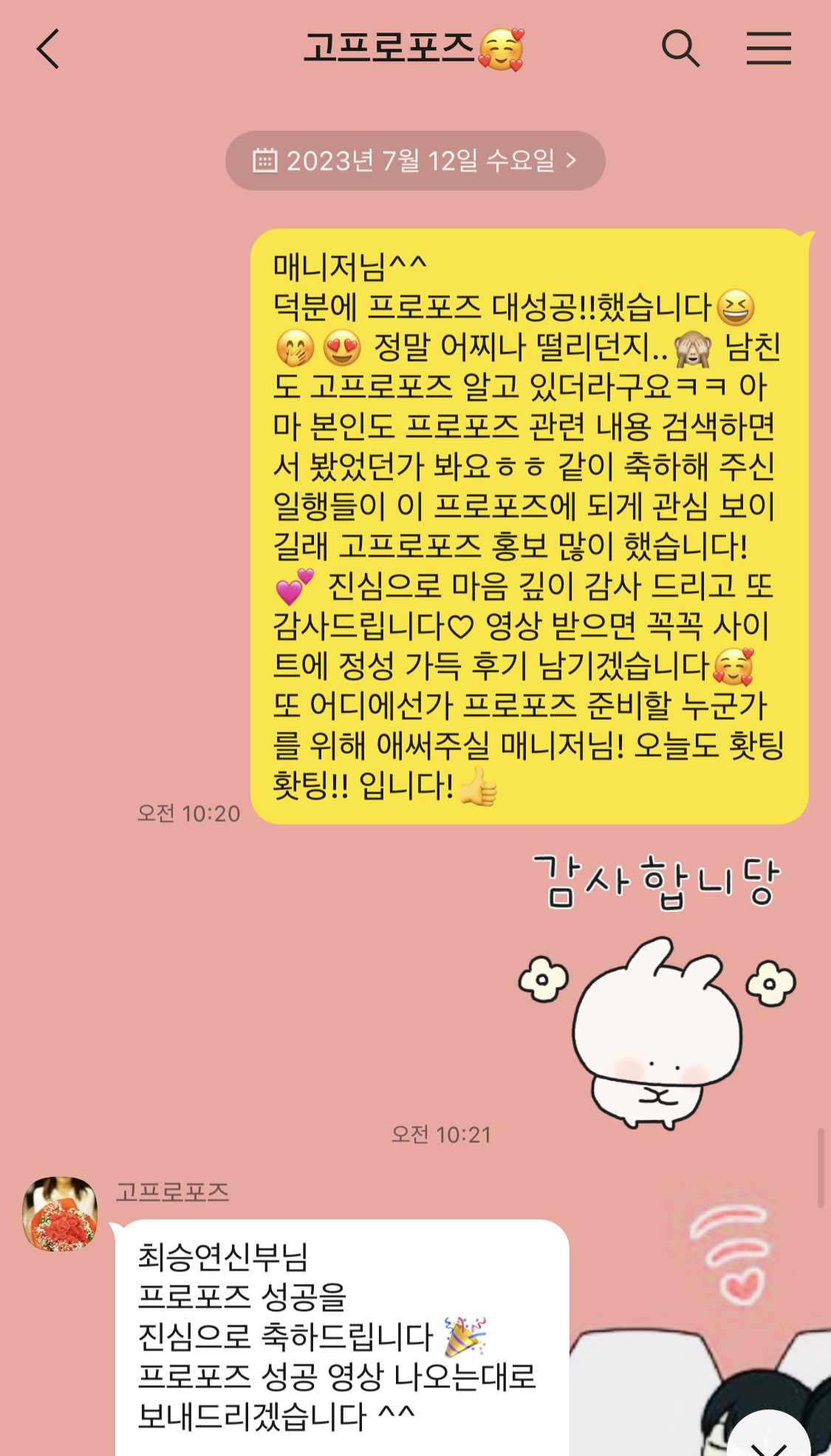
Task: Open the chat room hamburger menu
Action: click(x=768, y=49)
